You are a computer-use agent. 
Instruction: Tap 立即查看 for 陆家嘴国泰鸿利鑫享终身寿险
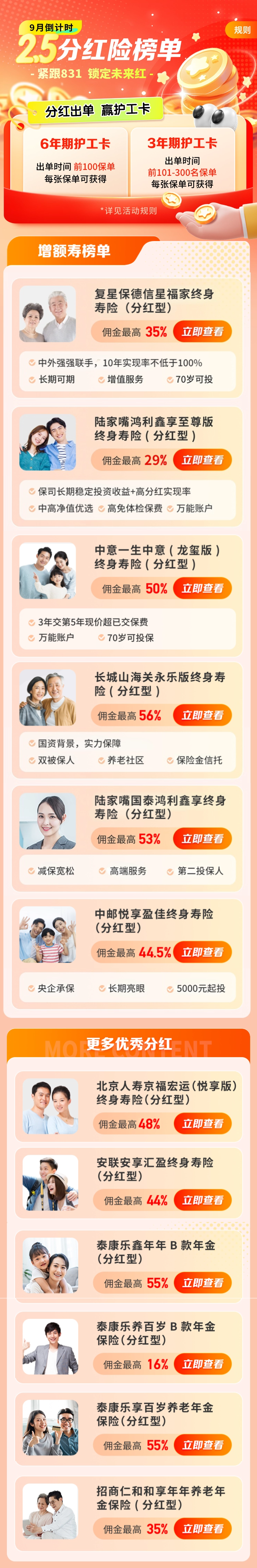(x=202, y=839)
